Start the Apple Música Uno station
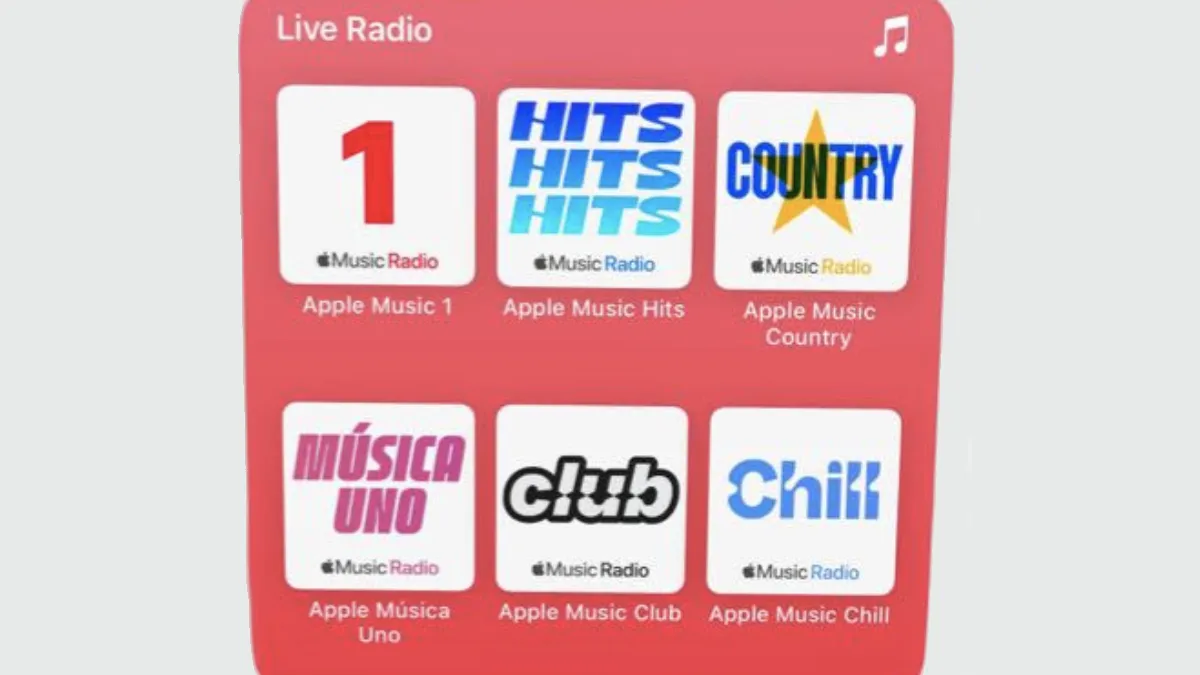This screenshot has height=675, width=1200. click(378, 496)
